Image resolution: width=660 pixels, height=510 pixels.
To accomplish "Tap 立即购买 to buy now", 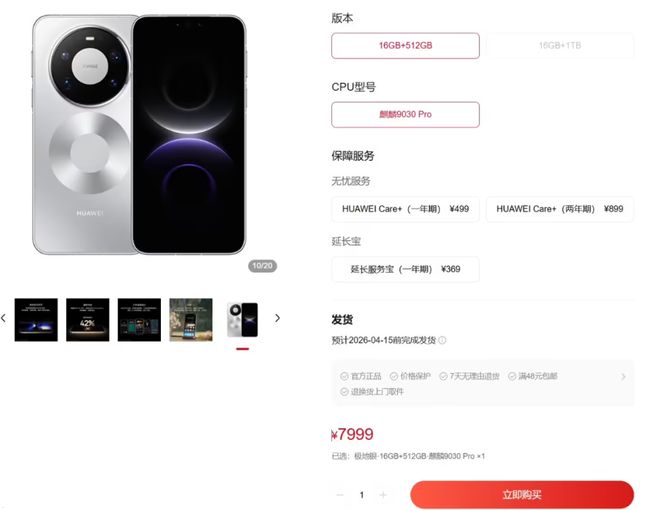I will coord(521,494).
